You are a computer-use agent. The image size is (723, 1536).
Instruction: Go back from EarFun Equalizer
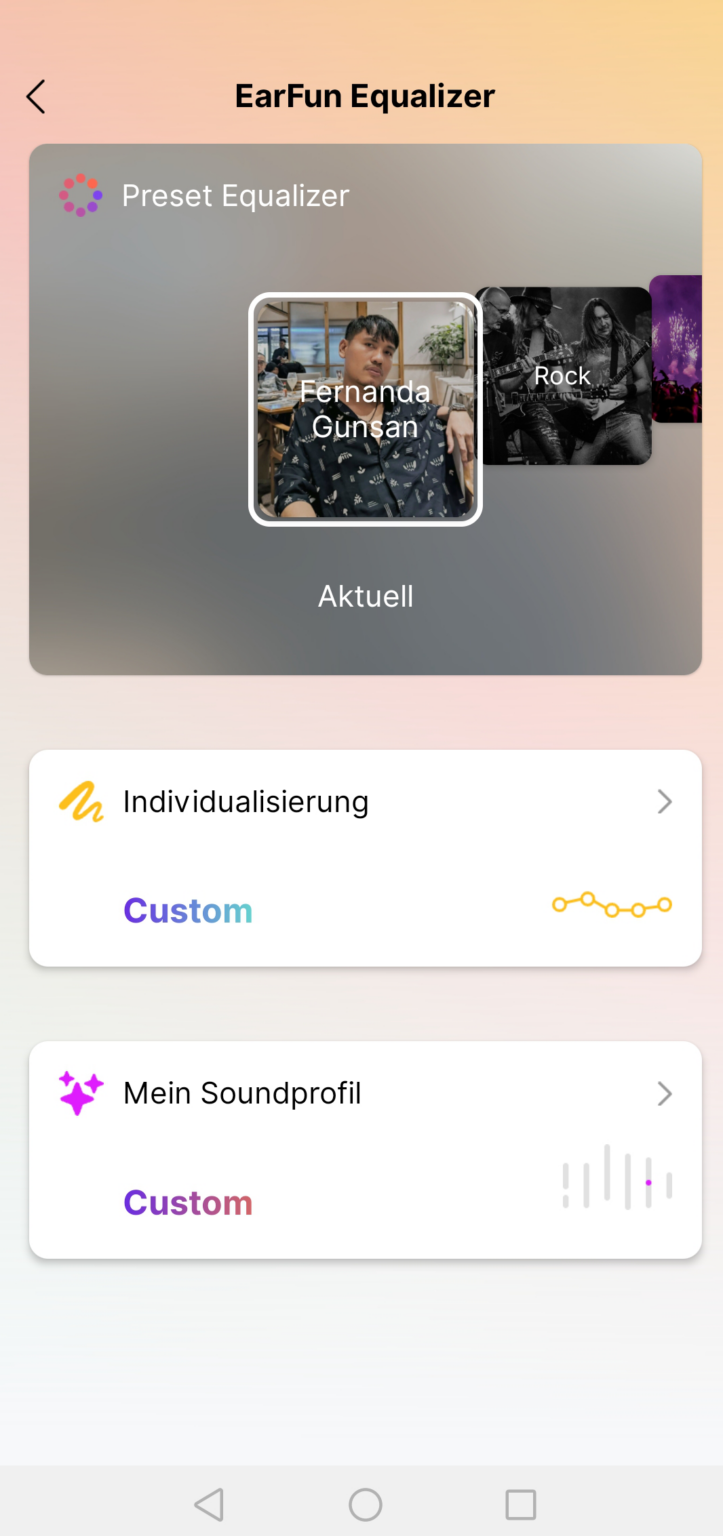(36, 97)
